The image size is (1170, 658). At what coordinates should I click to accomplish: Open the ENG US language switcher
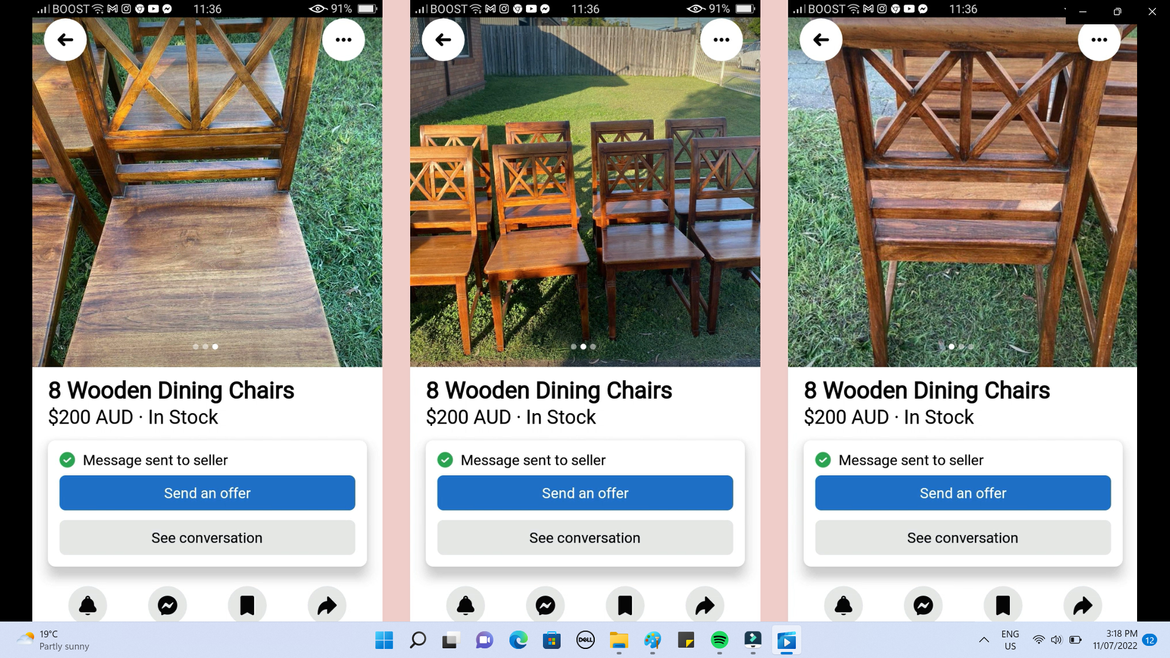point(1010,640)
